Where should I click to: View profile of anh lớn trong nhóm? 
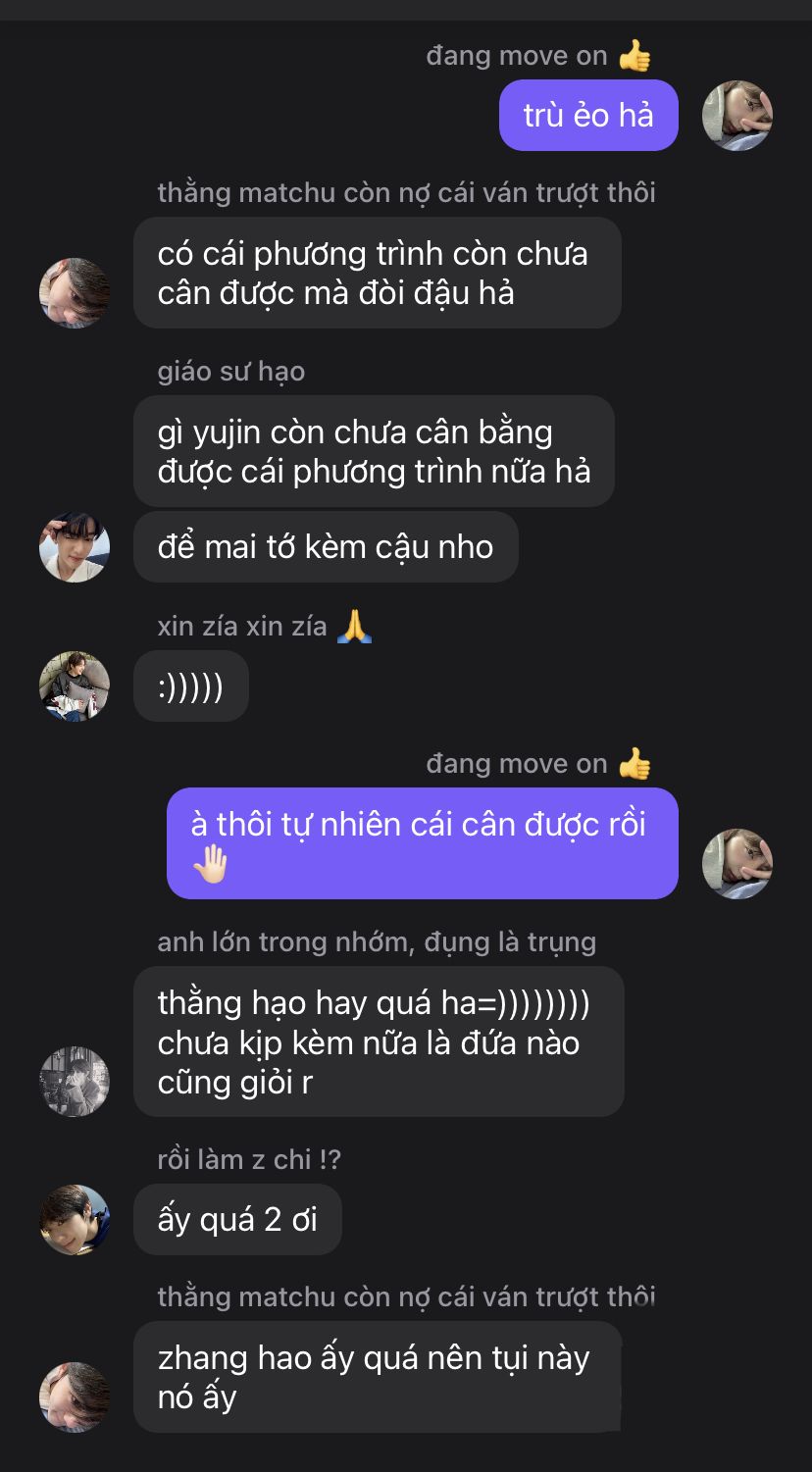(75, 1081)
